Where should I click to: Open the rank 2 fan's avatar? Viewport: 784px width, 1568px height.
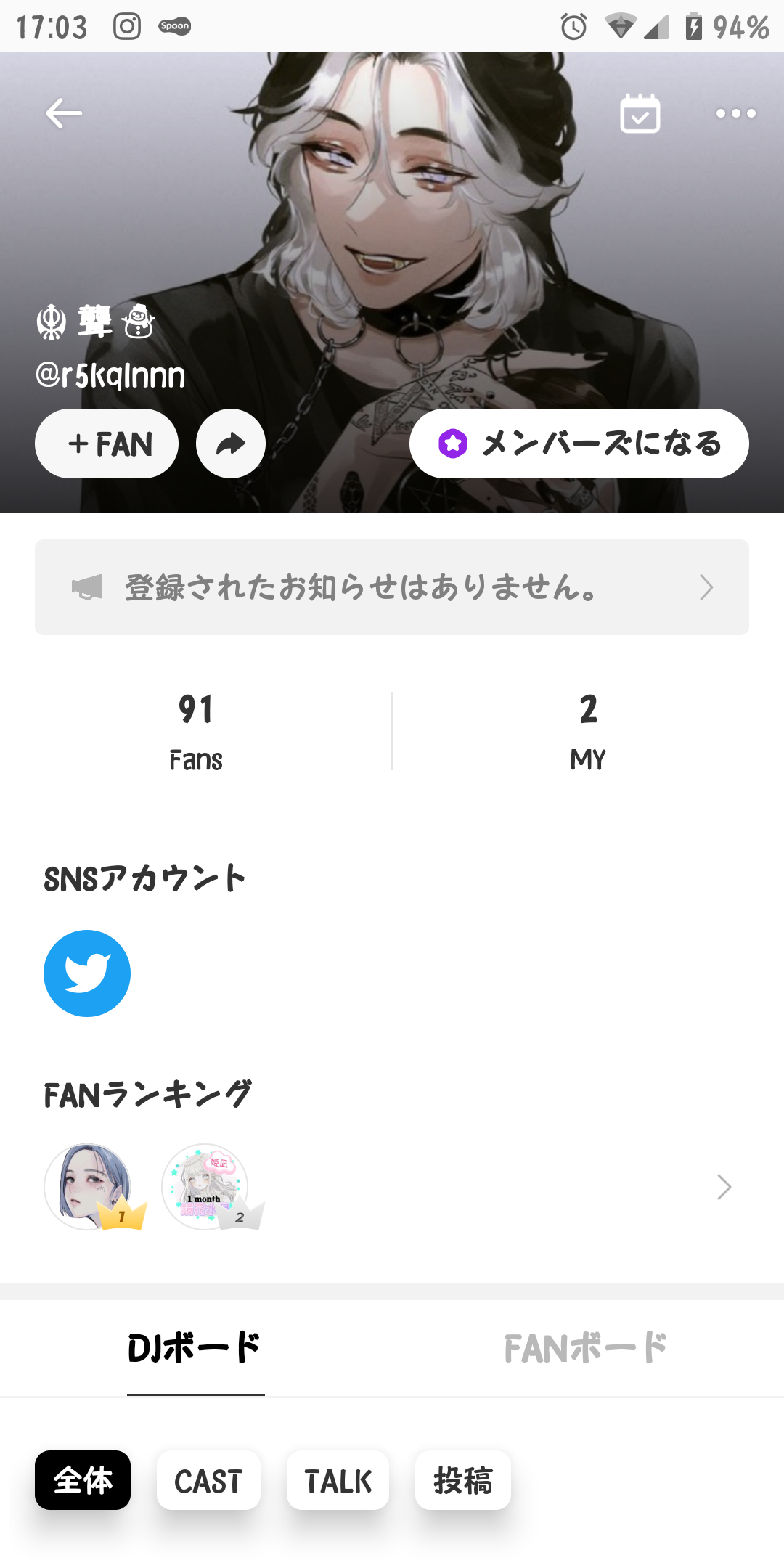tap(205, 1186)
